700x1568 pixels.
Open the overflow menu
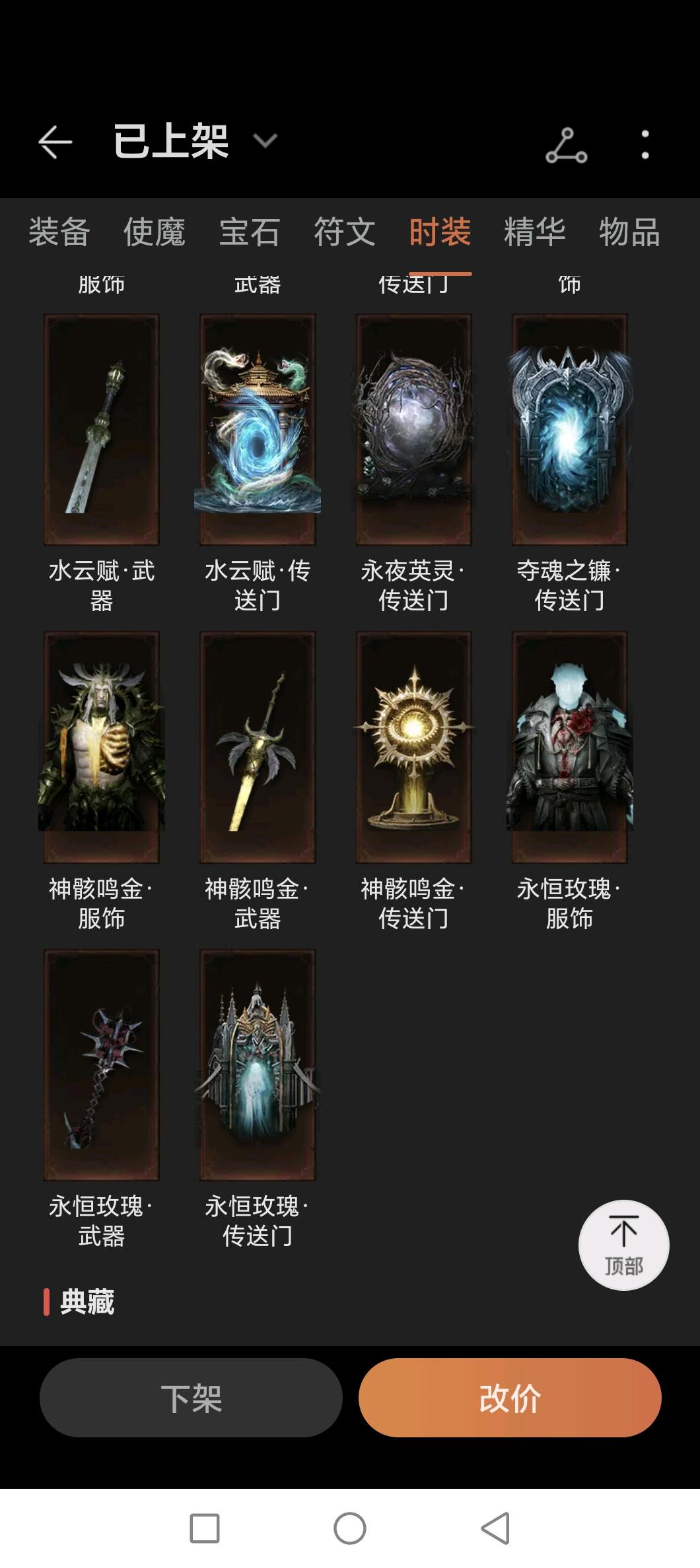coord(645,145)
